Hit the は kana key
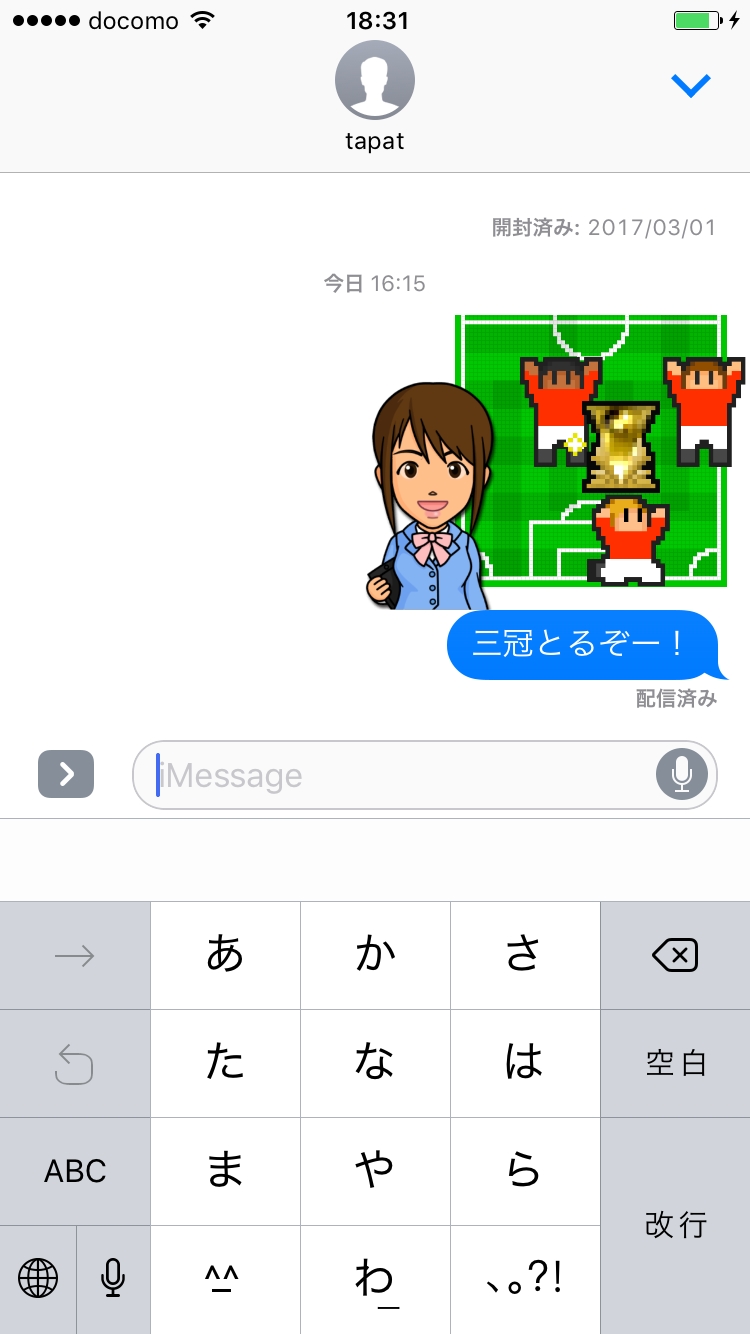Viewport: 750px width, 1334px height. pos(525,1063)
